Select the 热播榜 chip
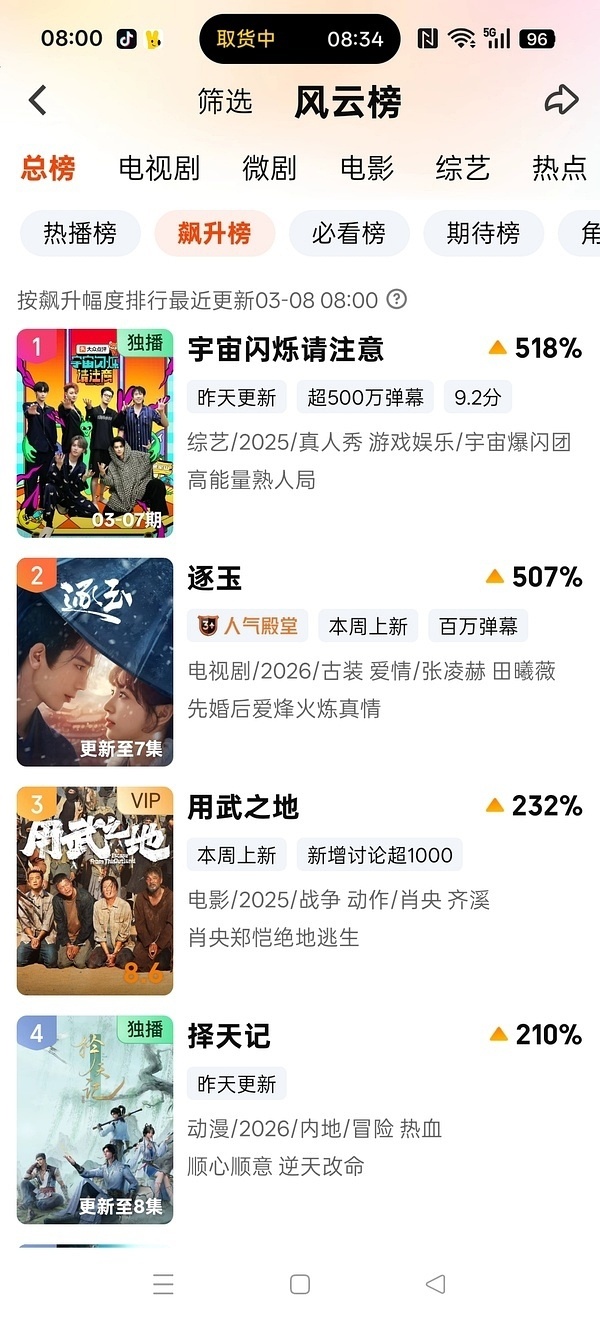This screenshot has width=600, height=1321. pyautogui.click(x=80, y=234)
